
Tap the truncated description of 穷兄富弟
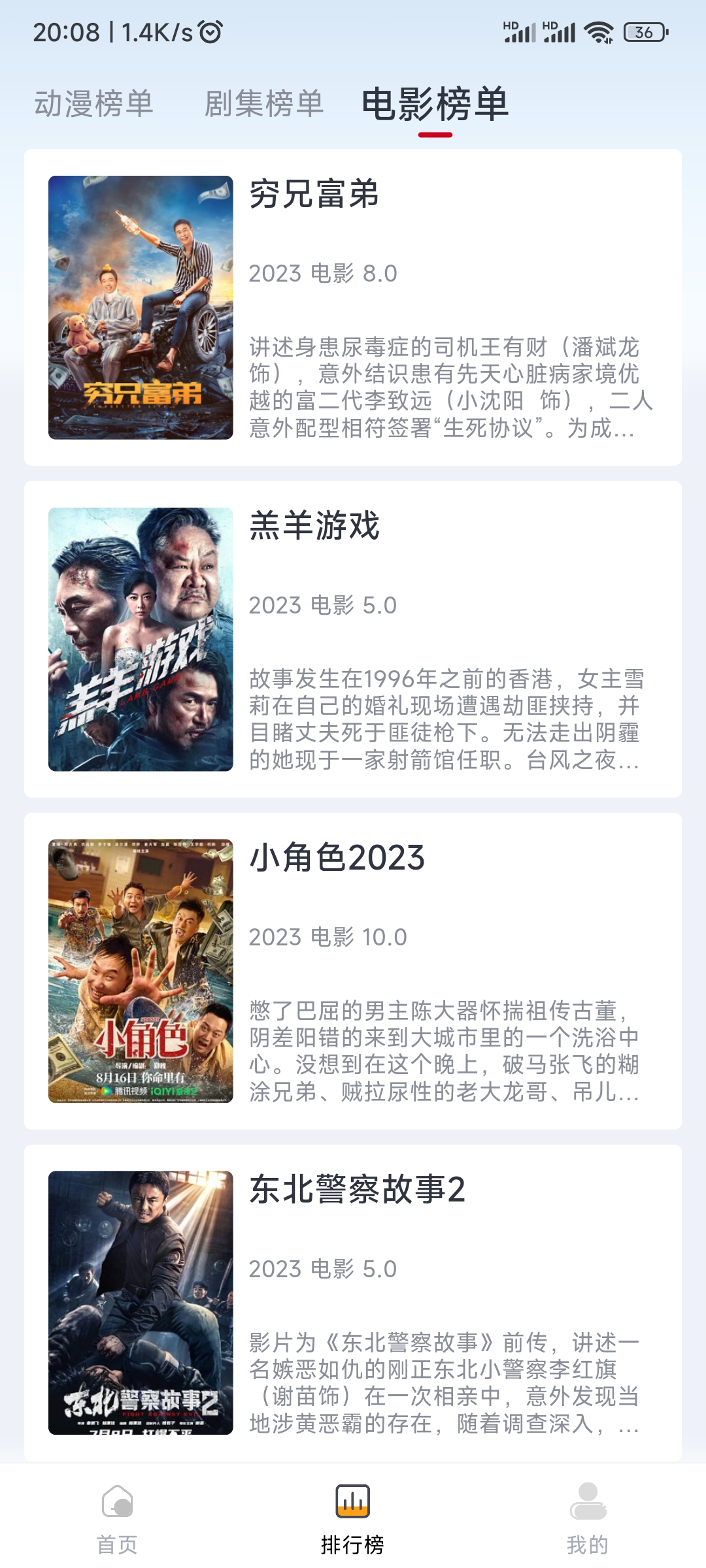click(x=445, y=385)
